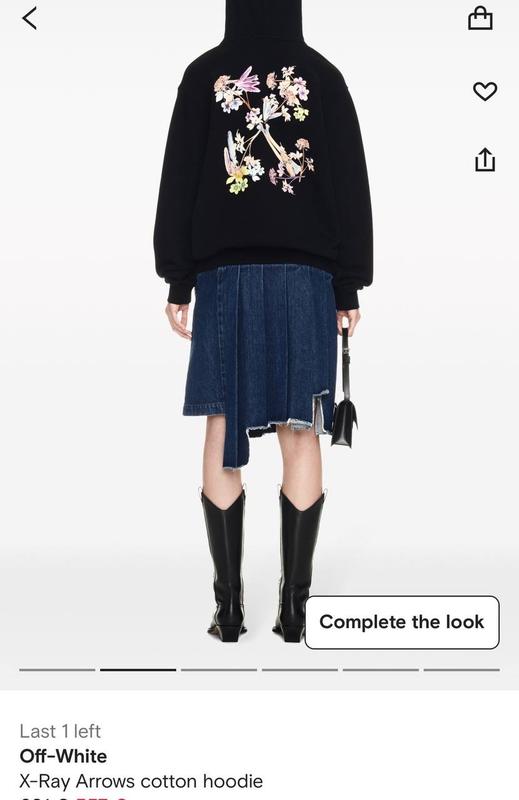The image size is (519, 800).
Task: Open the shopping bag
Action: 480,18
